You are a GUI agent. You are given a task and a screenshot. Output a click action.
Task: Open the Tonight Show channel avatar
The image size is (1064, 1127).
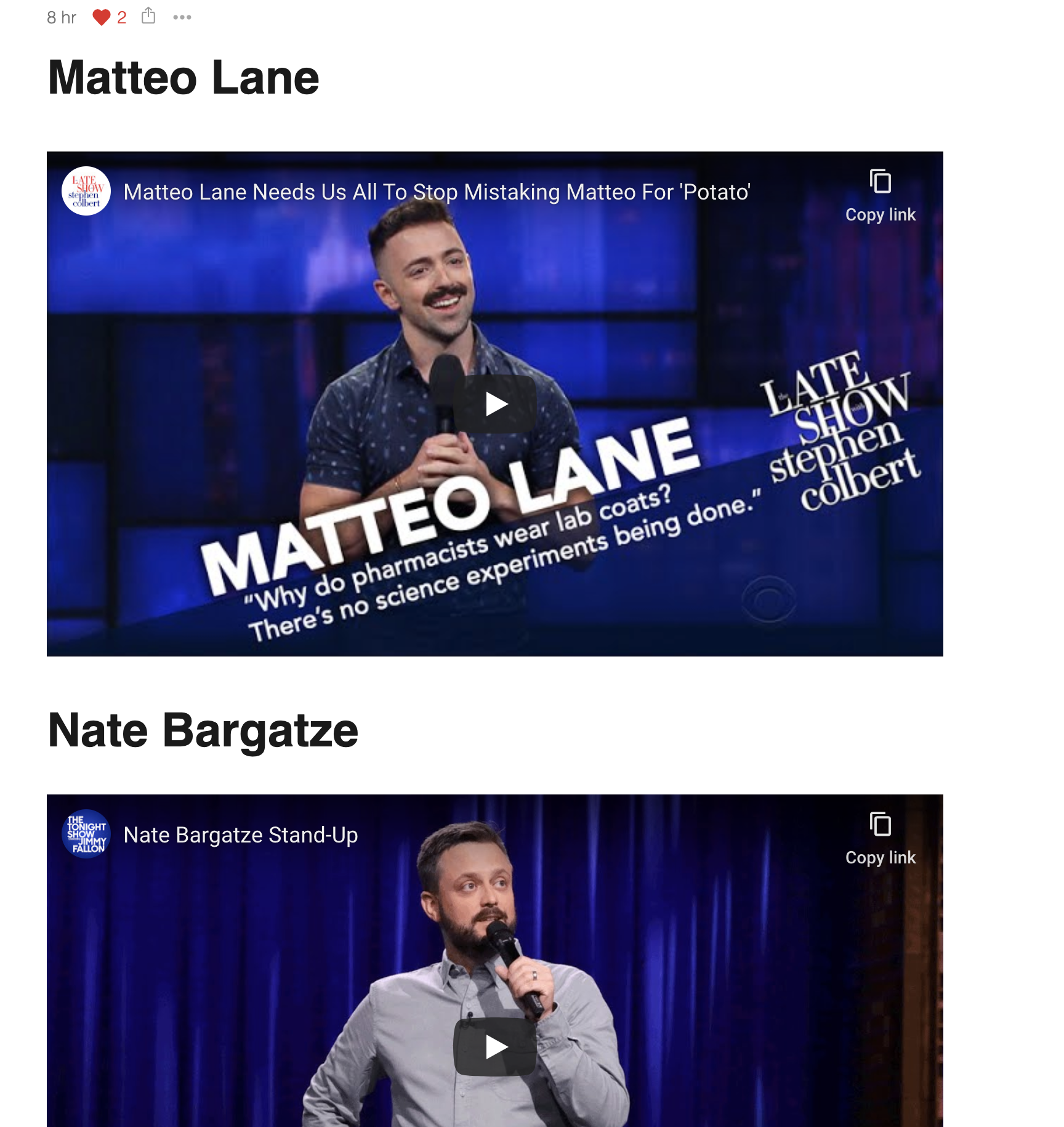[x=86, y=834]
